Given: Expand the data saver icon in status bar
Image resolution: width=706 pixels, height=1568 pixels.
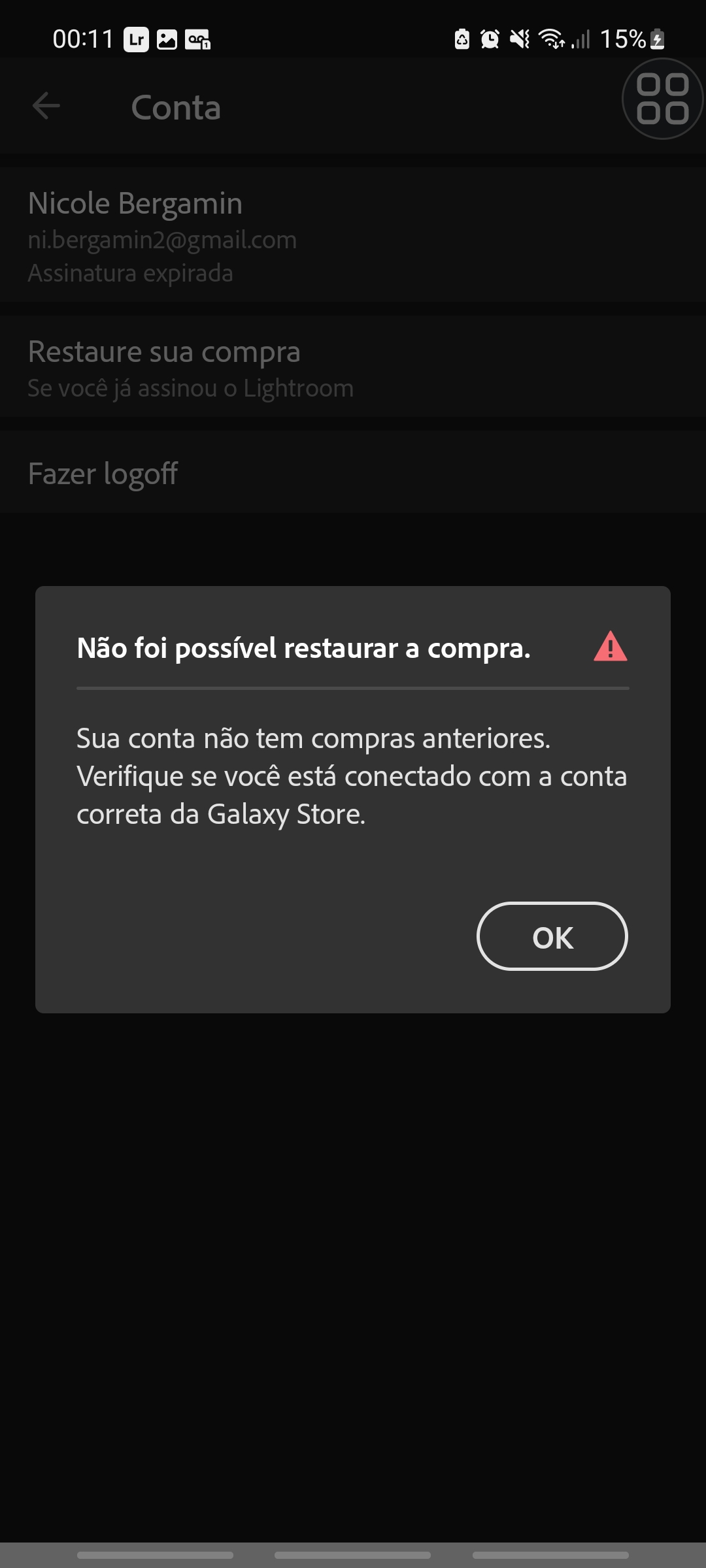Looking at the screenshot, I should (462, 41).
